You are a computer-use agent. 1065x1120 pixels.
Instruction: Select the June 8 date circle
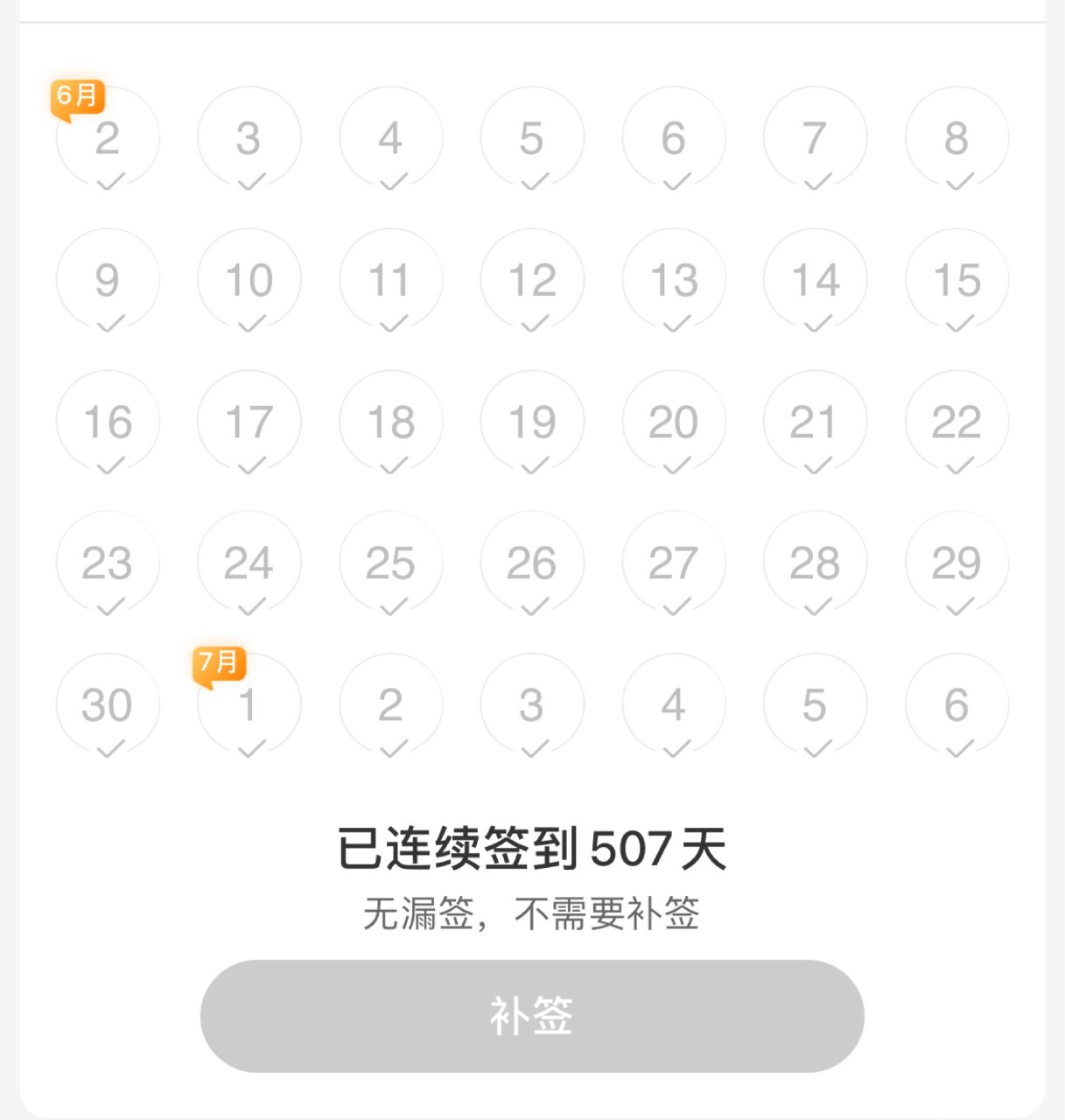pos(957,137)
